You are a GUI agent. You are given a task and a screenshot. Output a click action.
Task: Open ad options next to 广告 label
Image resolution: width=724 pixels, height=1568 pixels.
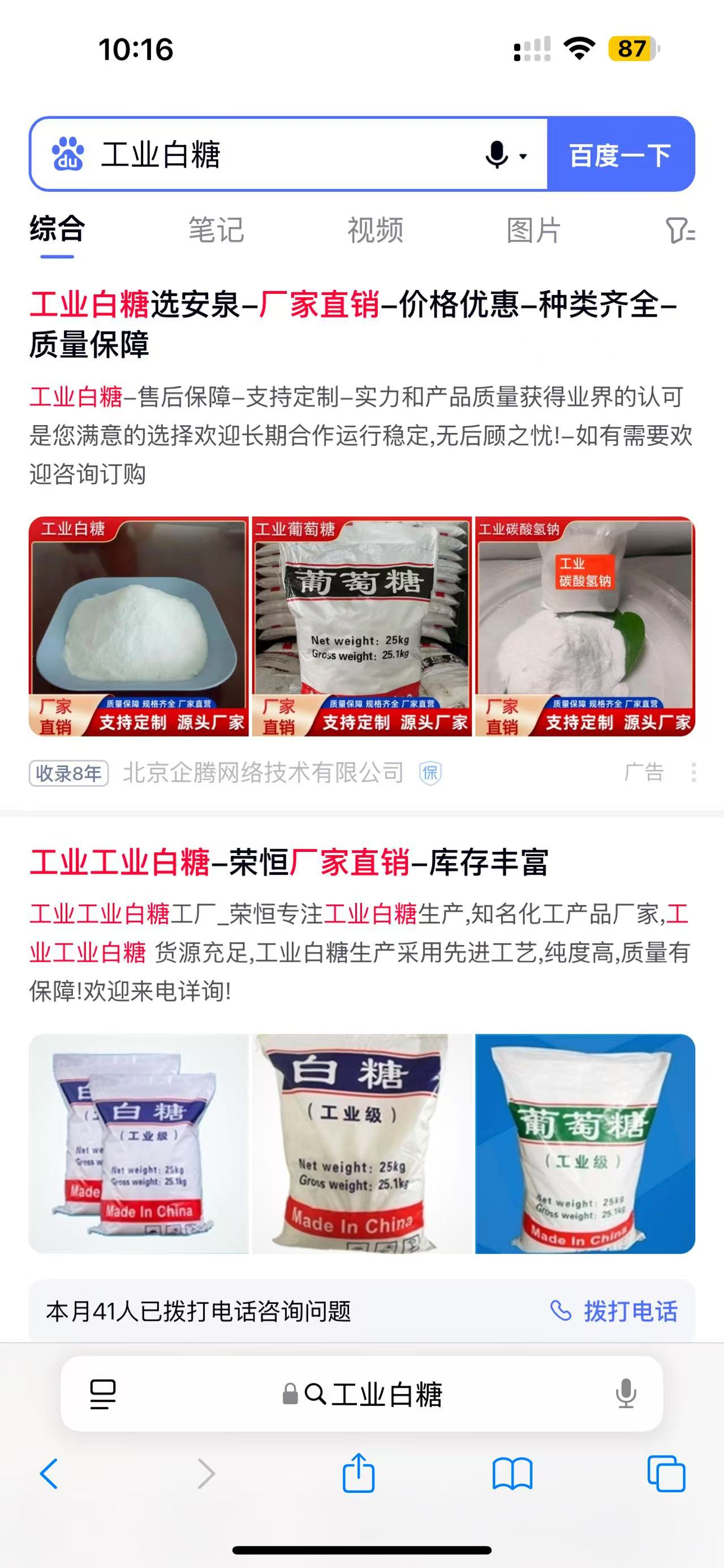click(x=693, y=773)
